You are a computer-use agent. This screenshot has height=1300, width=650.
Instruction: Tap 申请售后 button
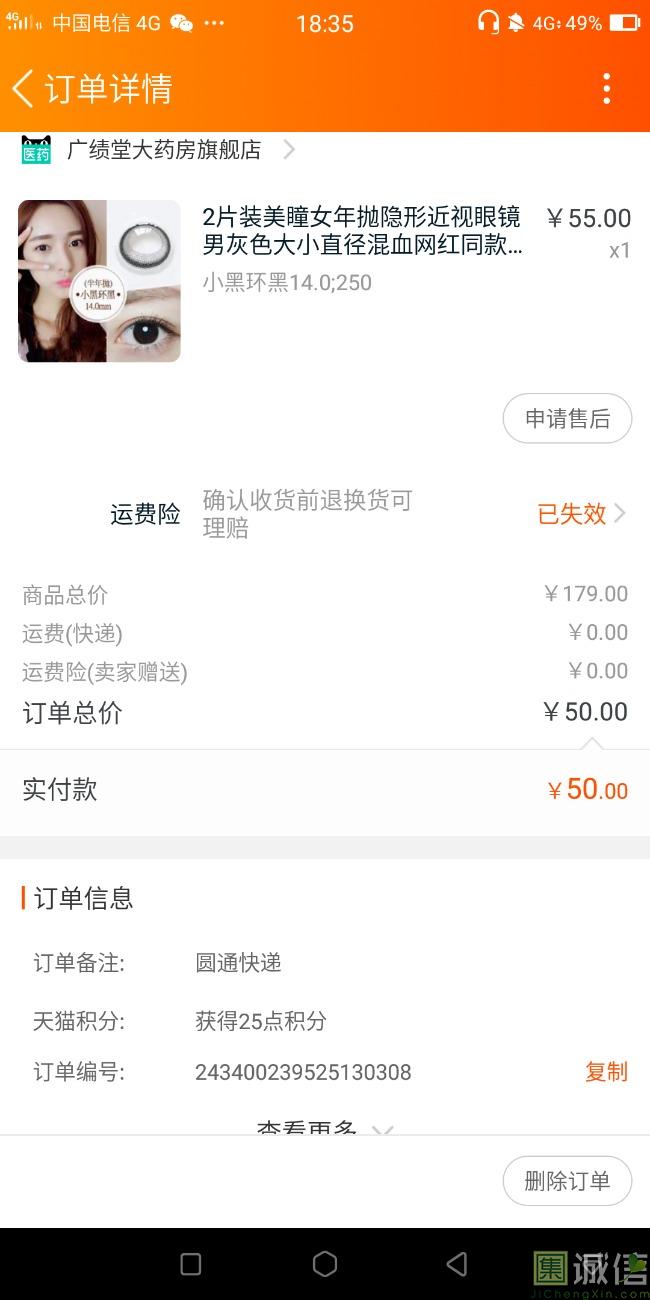point(567,419)
